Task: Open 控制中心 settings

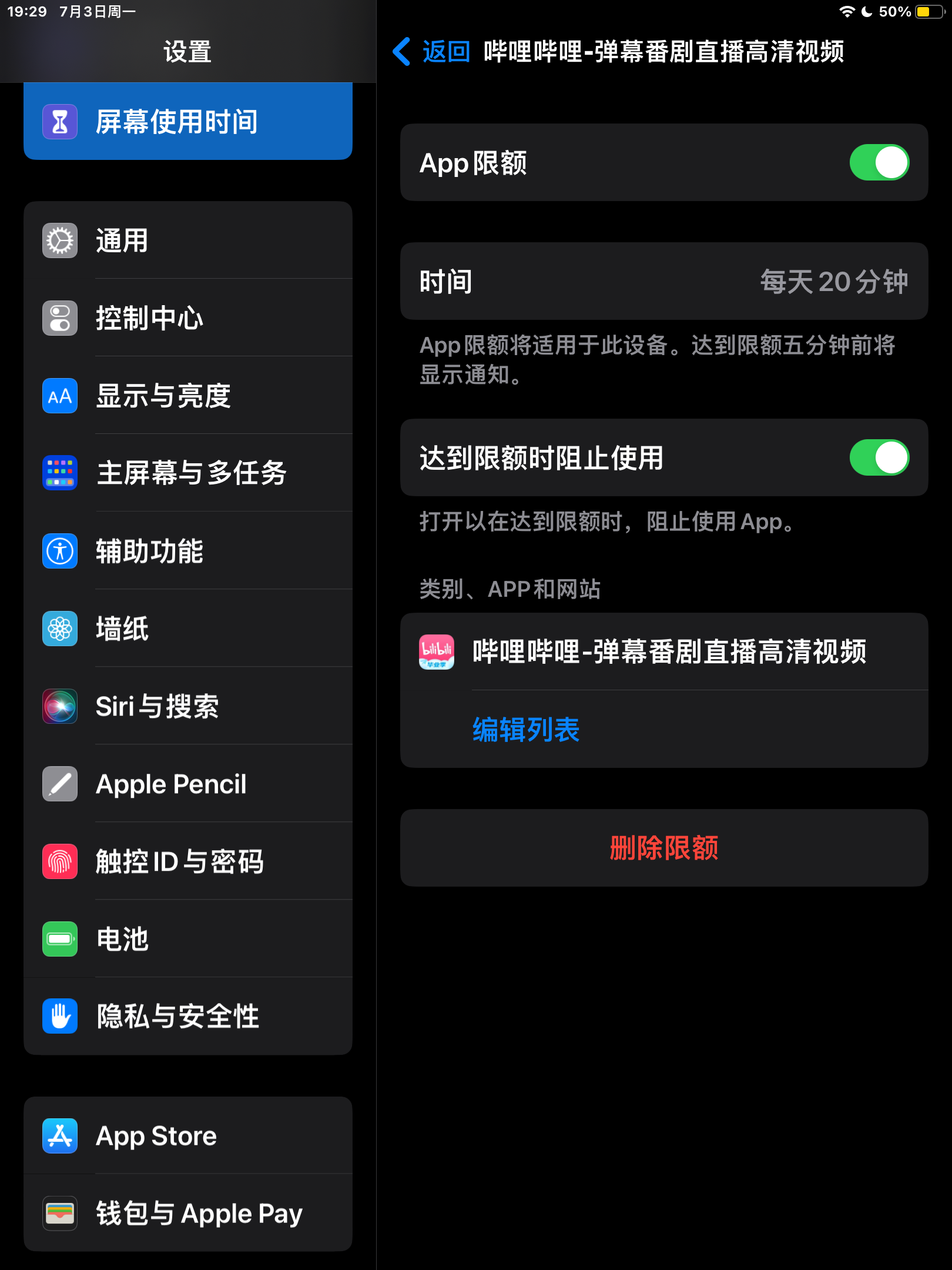Action: 188,318
